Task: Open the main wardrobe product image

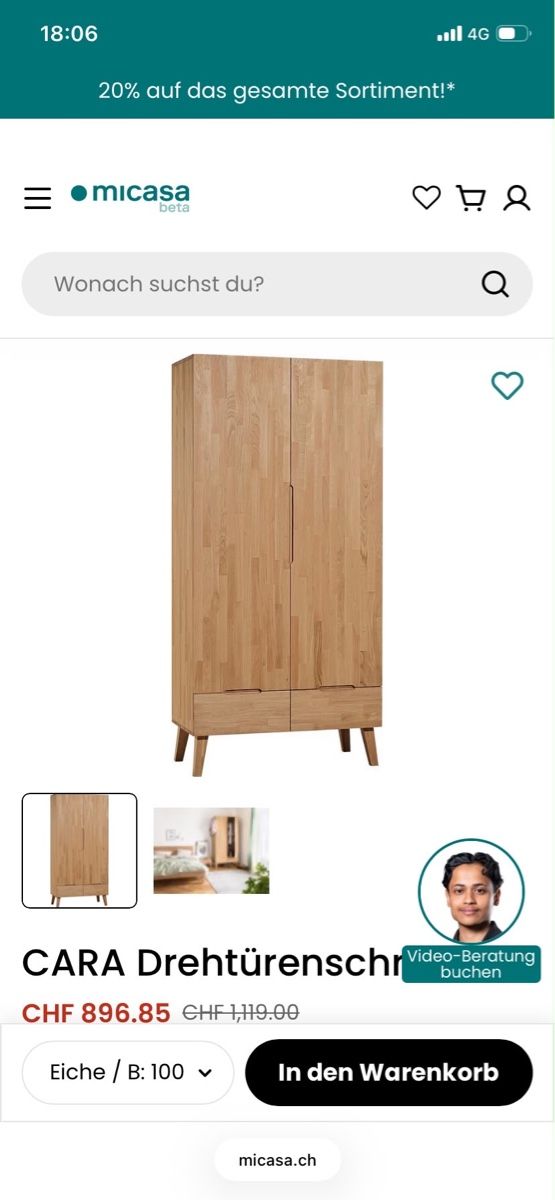Action: [x=277, y=565]
